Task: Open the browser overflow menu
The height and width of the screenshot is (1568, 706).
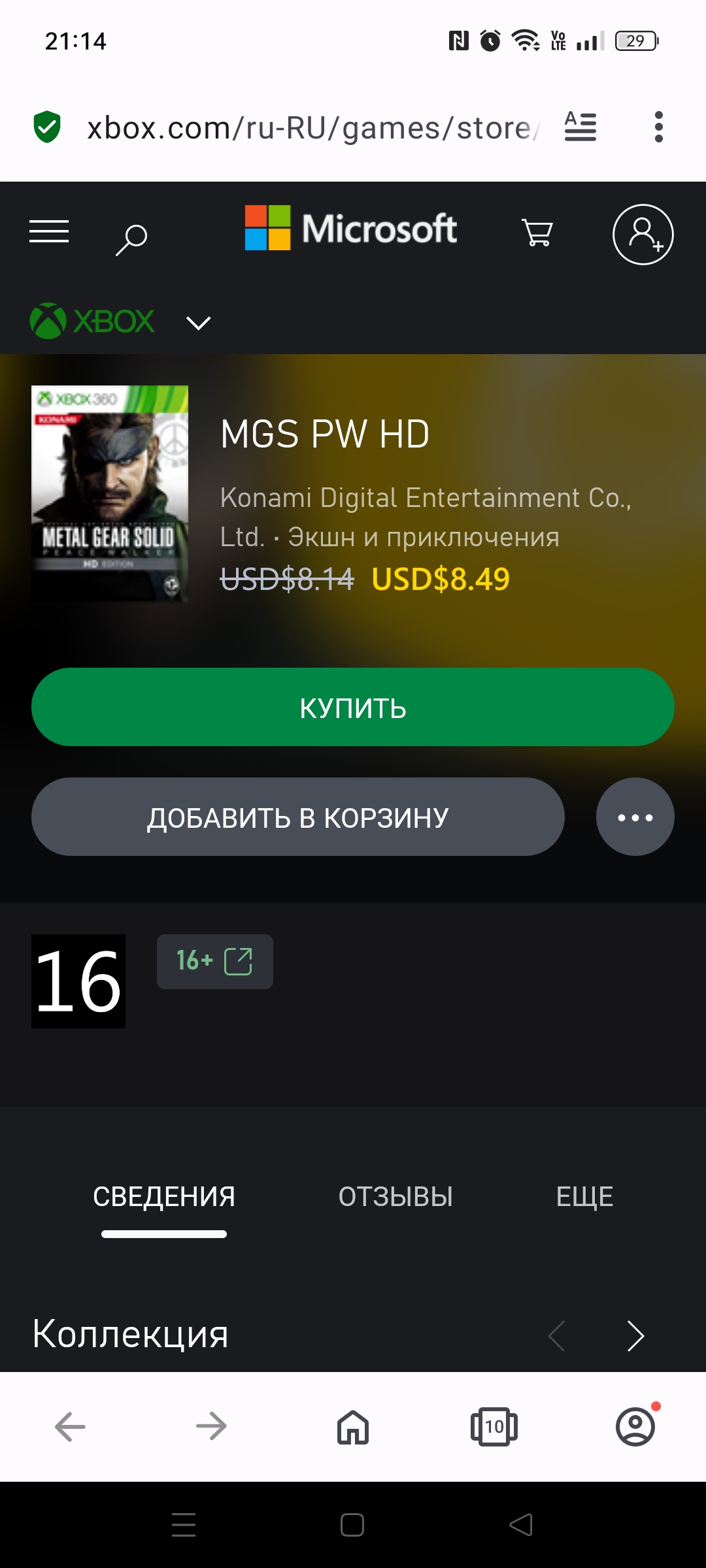Action: [659, 127]
